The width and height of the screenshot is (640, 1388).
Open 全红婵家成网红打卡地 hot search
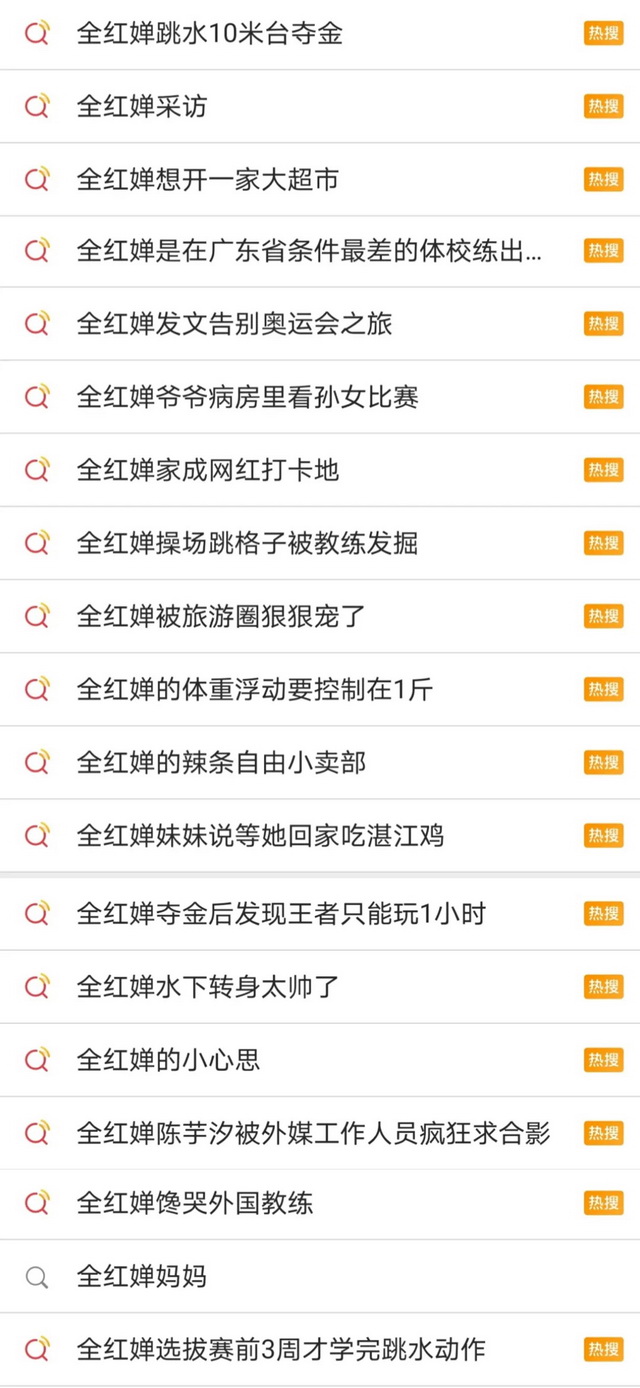208,470
